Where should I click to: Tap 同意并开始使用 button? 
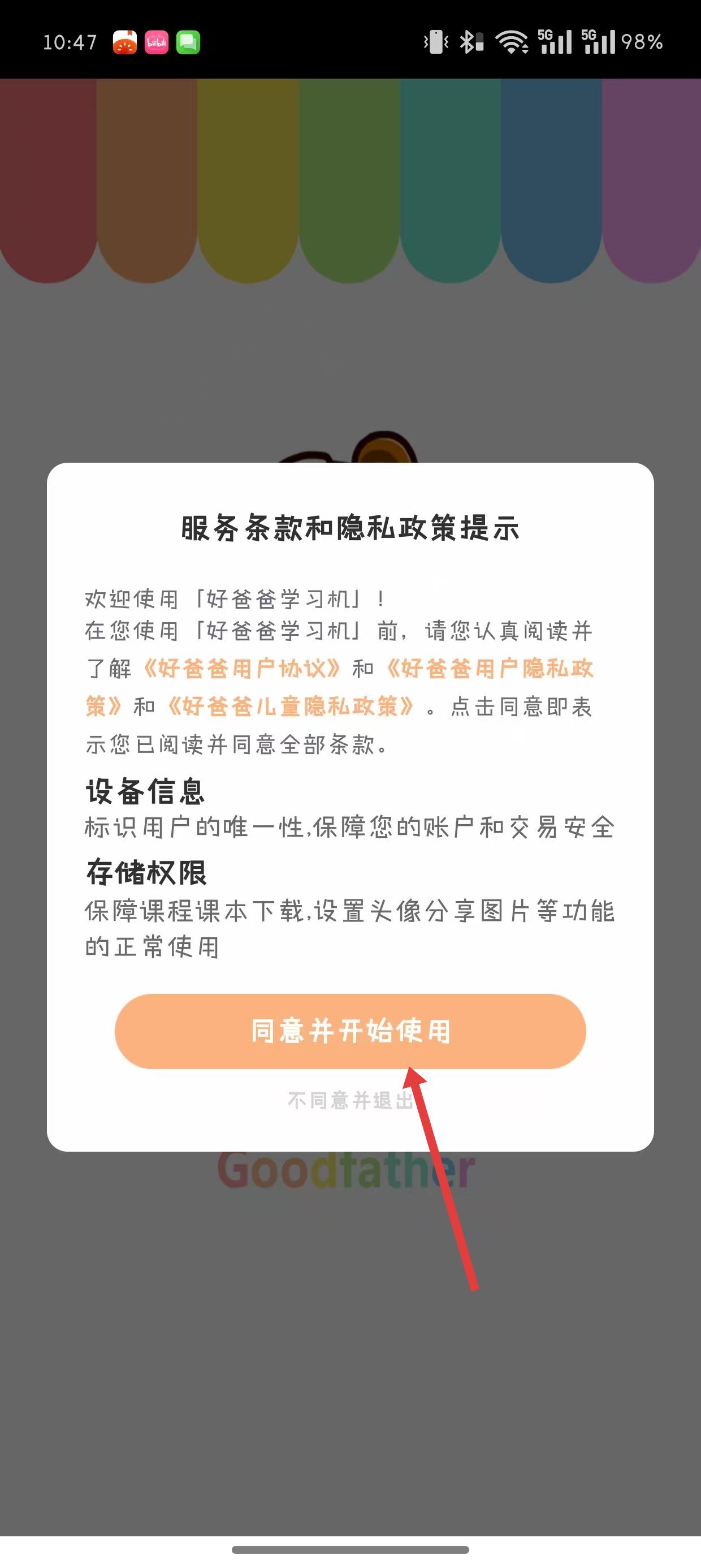click(x=350, y=1031)
